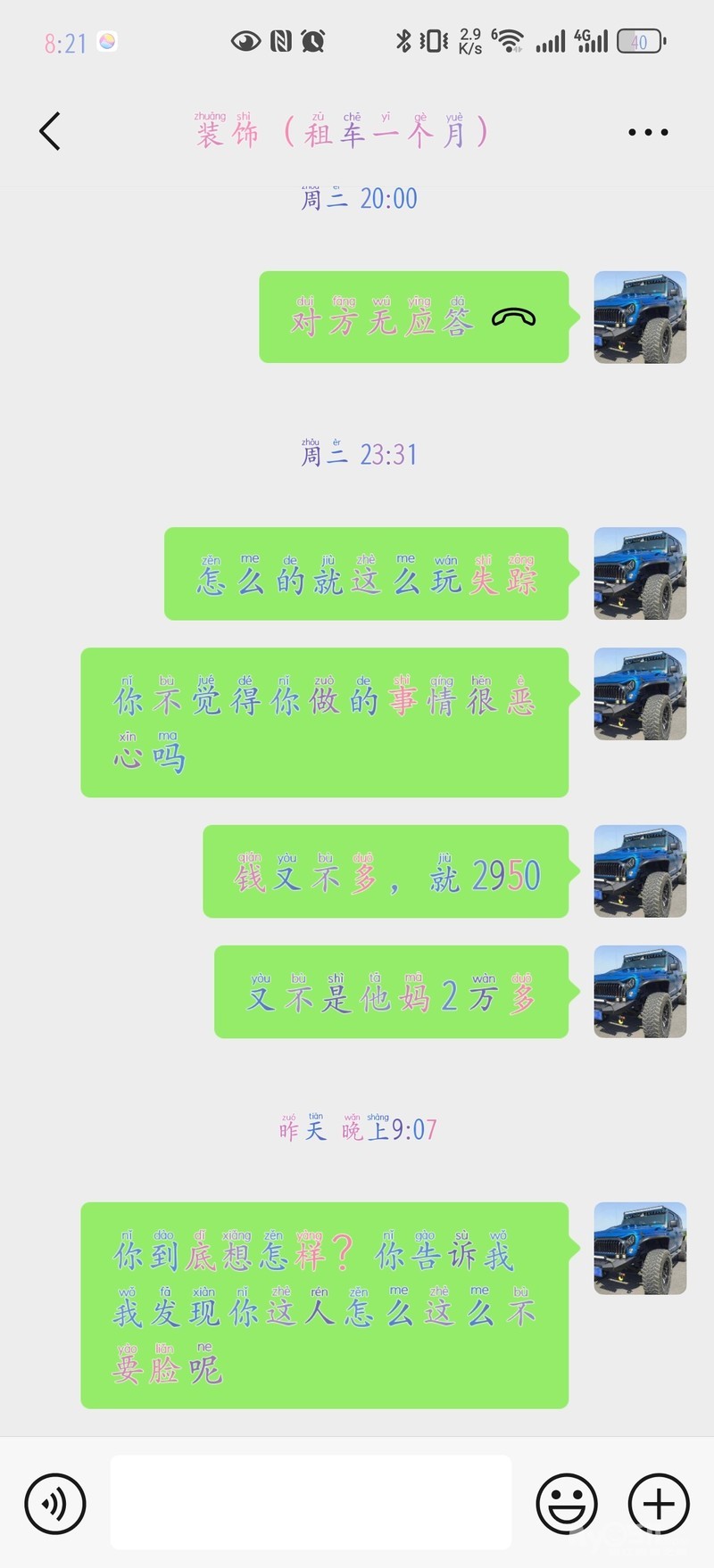Open the avatar beside 钱又不多，就2950
The width and height of the screenshot is (714, 1568).
(640, 871)
